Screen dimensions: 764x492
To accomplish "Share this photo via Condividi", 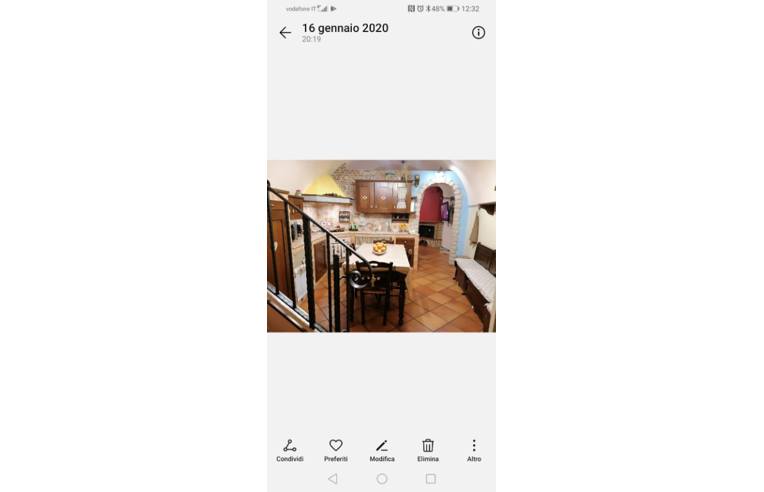I will [x=290, y=450].
